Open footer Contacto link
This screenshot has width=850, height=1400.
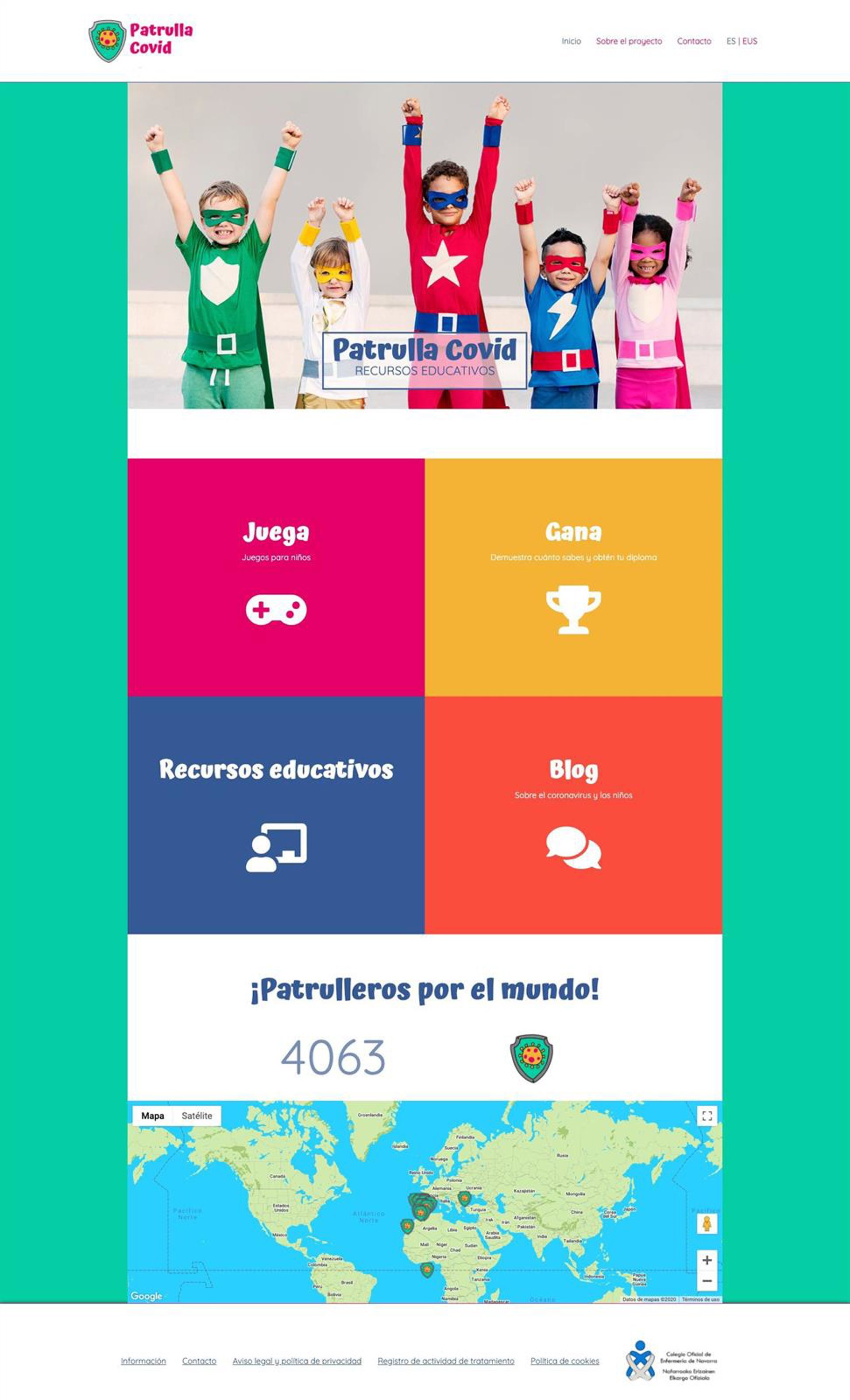(199, 1361)
